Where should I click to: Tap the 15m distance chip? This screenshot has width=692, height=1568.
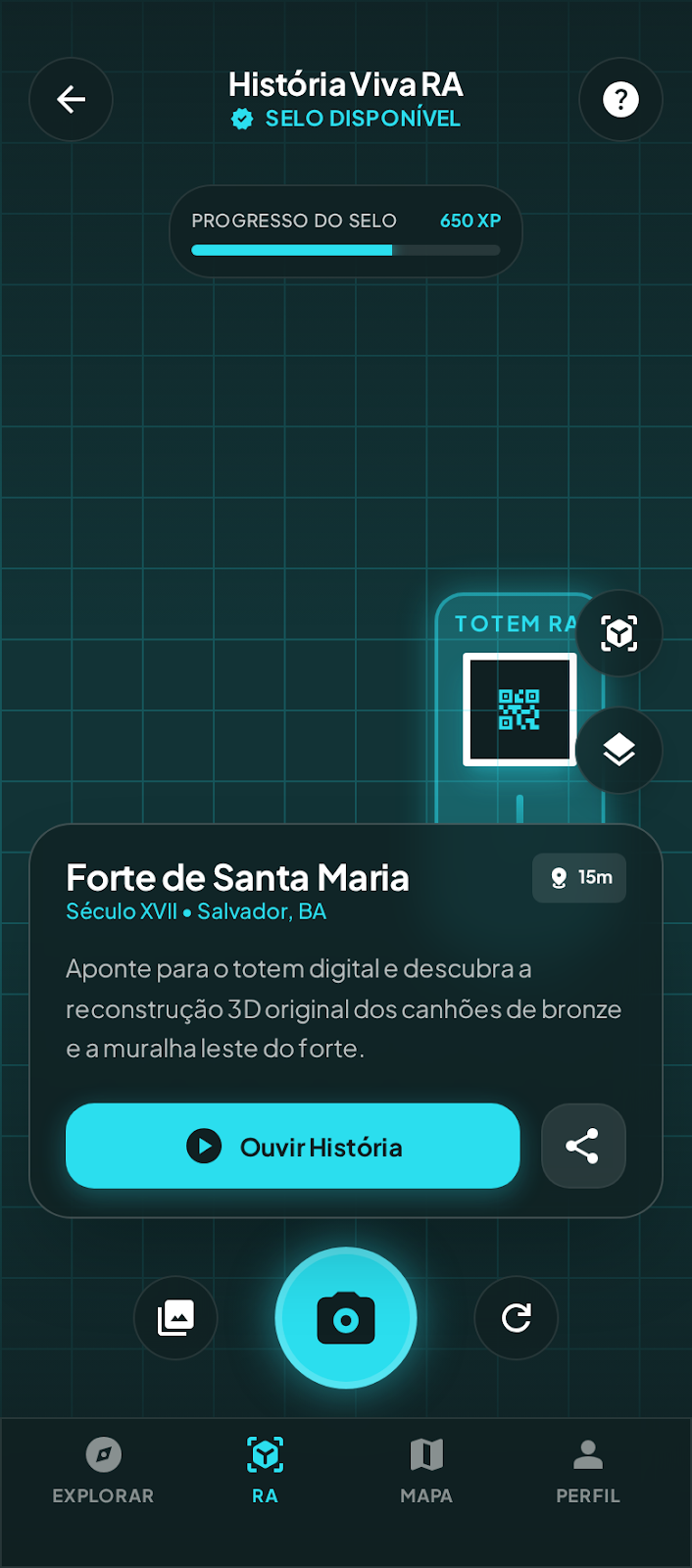pos(579,877)
